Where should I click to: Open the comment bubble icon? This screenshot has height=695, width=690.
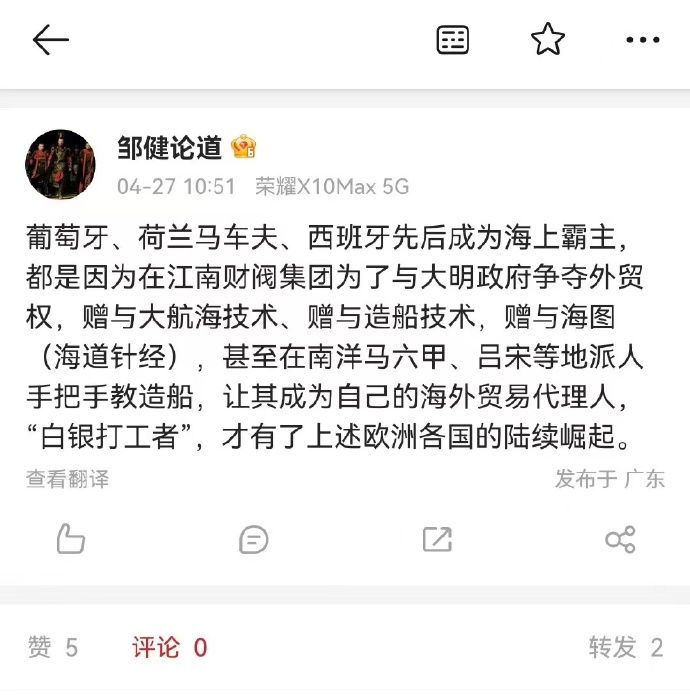(x=254, y=540)
